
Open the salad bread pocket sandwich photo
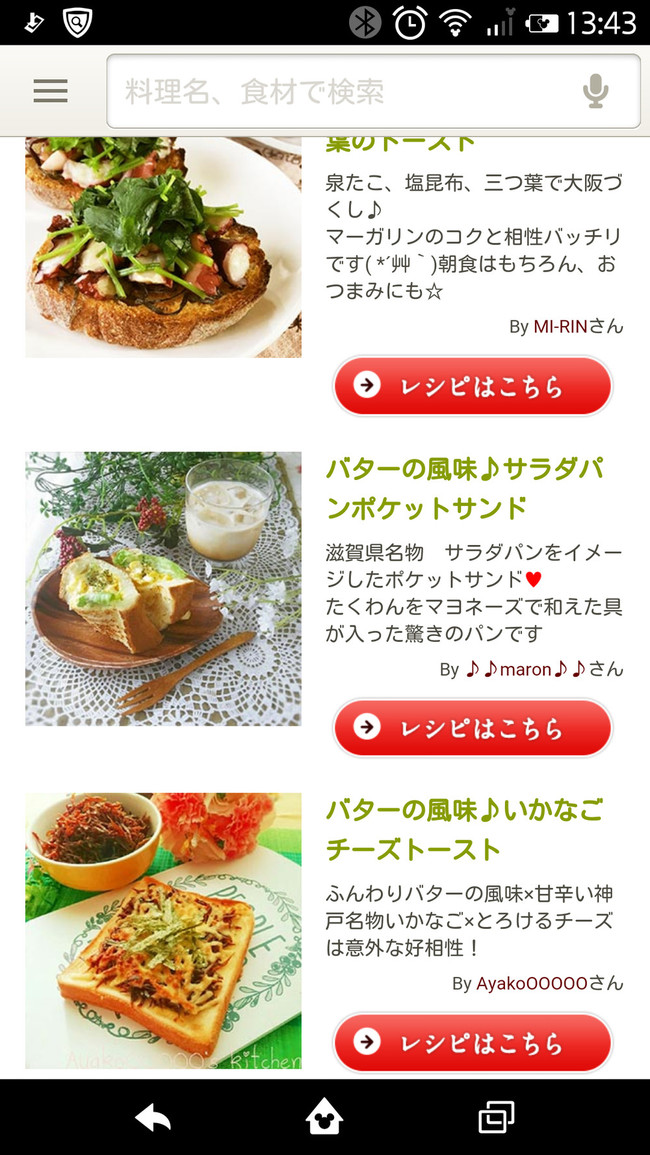coord(164,589)
